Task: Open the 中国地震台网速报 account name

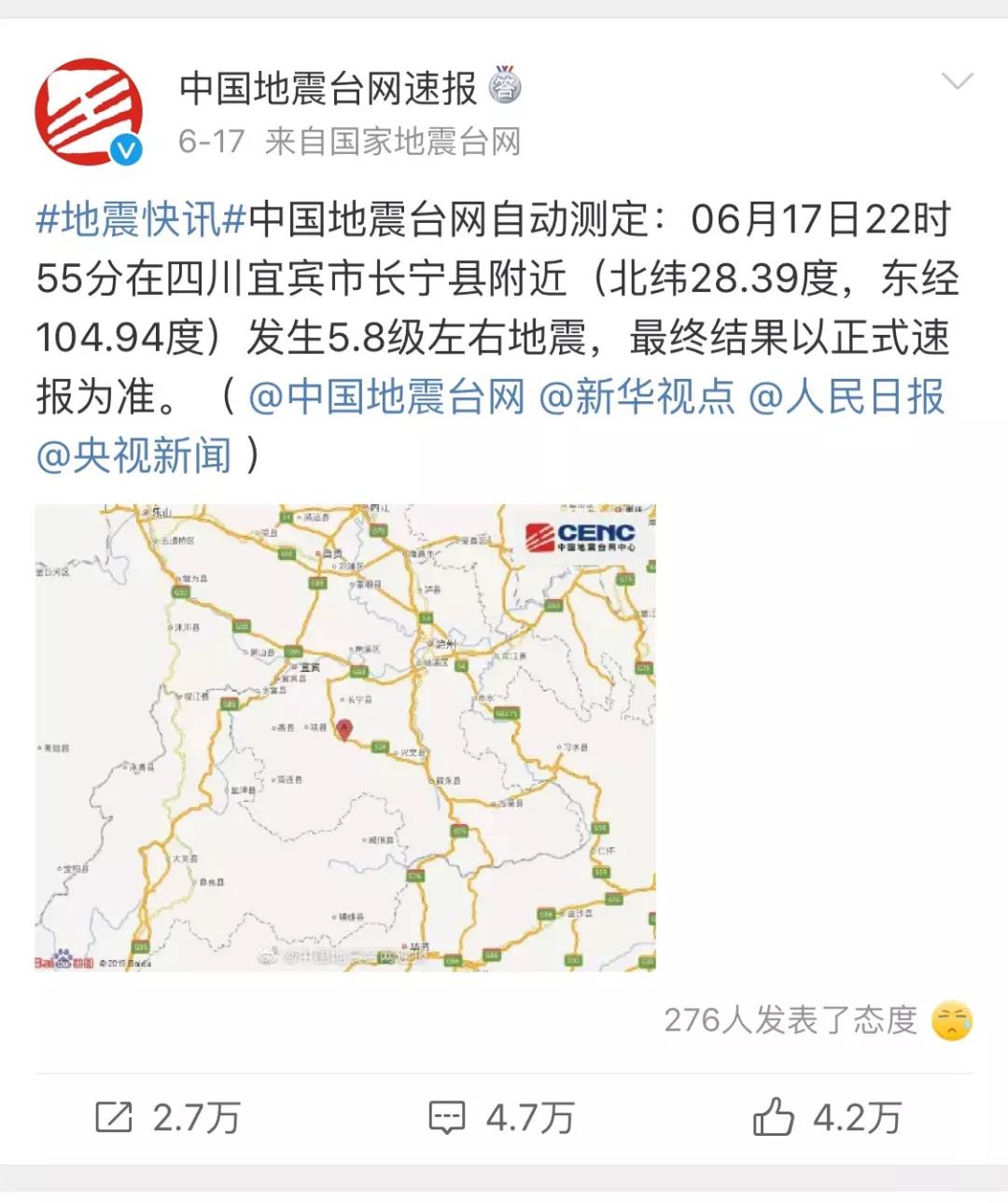Action: point(328,88)
